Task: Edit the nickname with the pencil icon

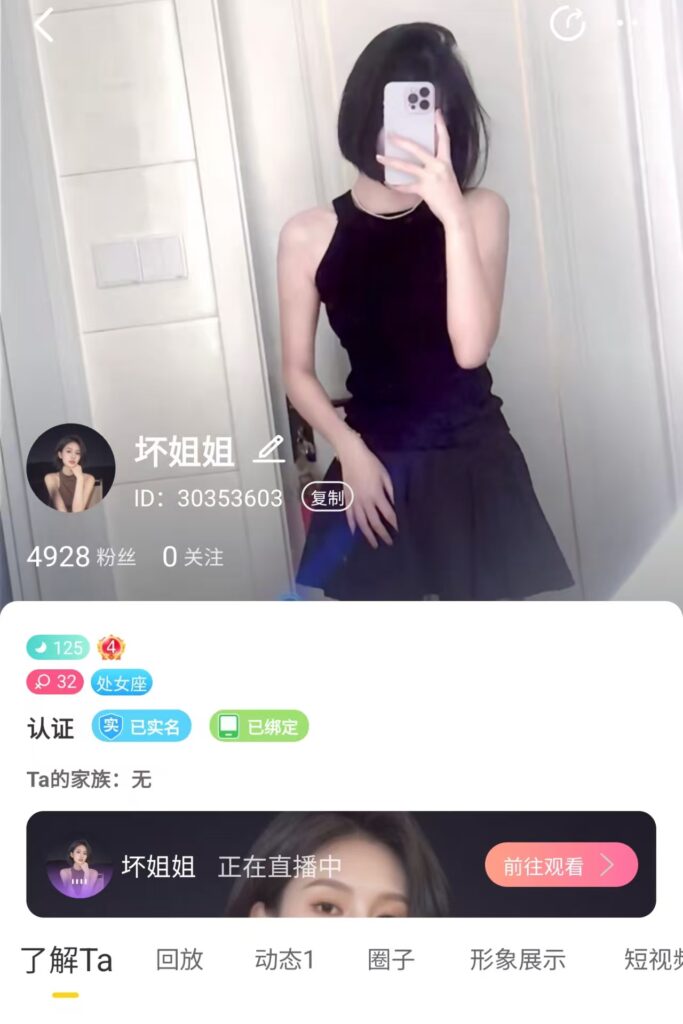Action: [268, 450]
